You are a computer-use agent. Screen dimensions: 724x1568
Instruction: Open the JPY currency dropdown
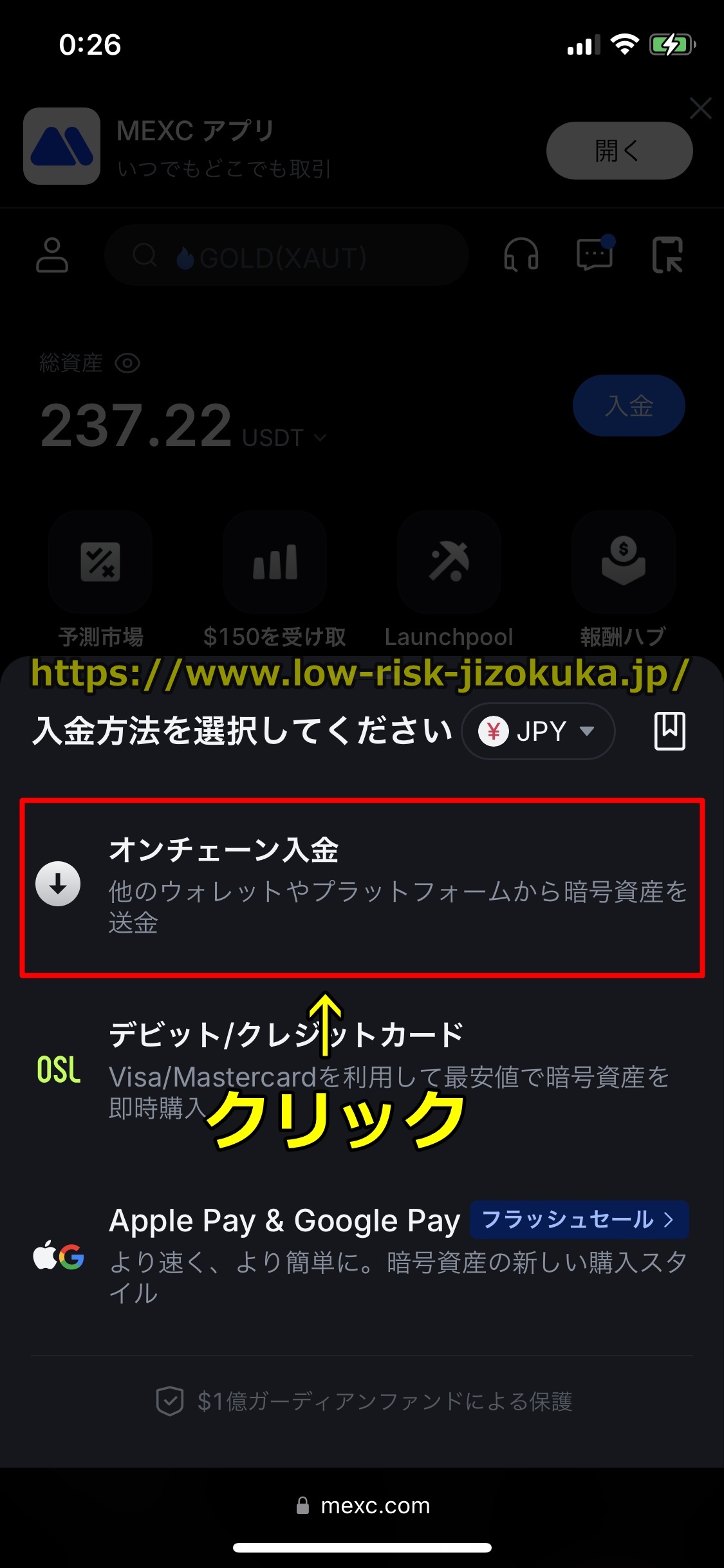point(538,731)
